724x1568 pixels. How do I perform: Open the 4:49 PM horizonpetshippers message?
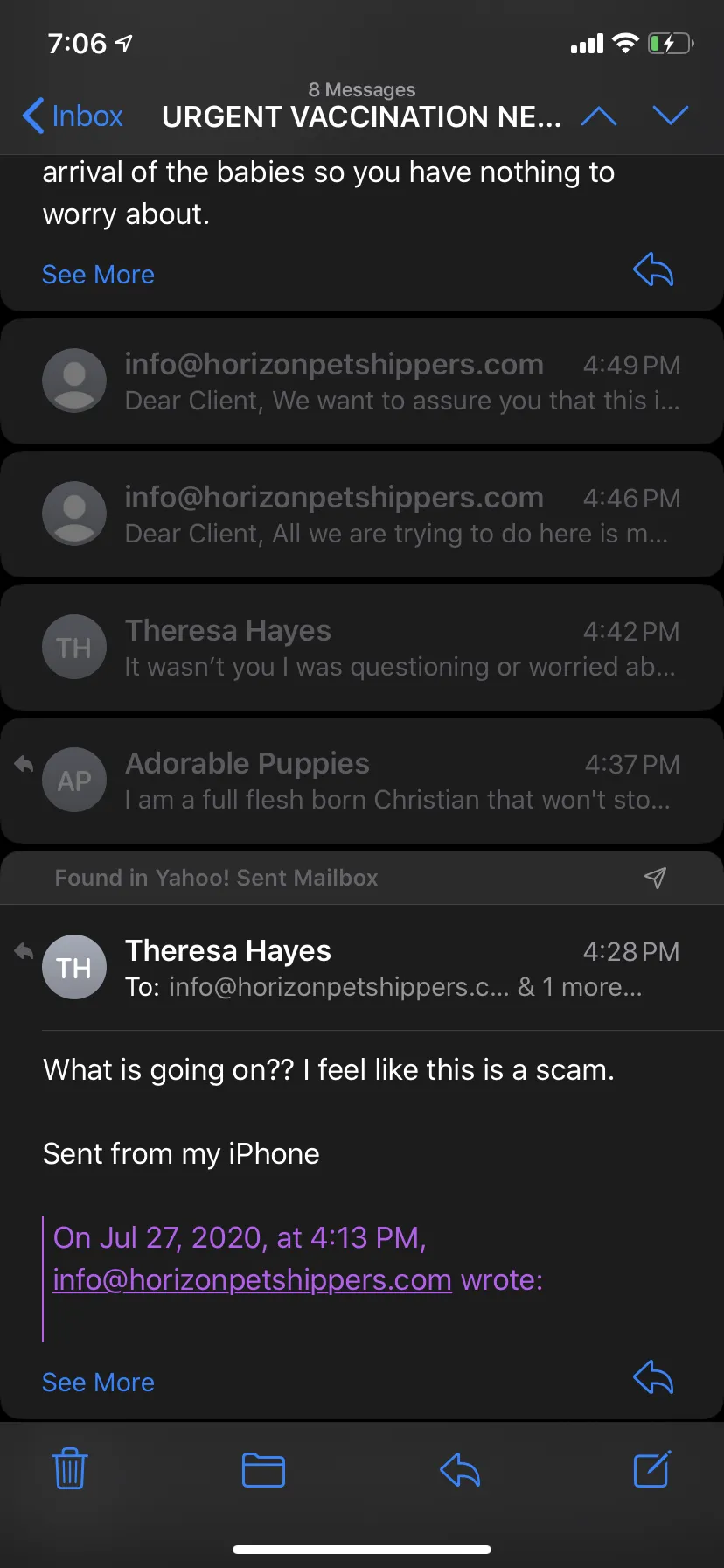click(x=362, y=381)
